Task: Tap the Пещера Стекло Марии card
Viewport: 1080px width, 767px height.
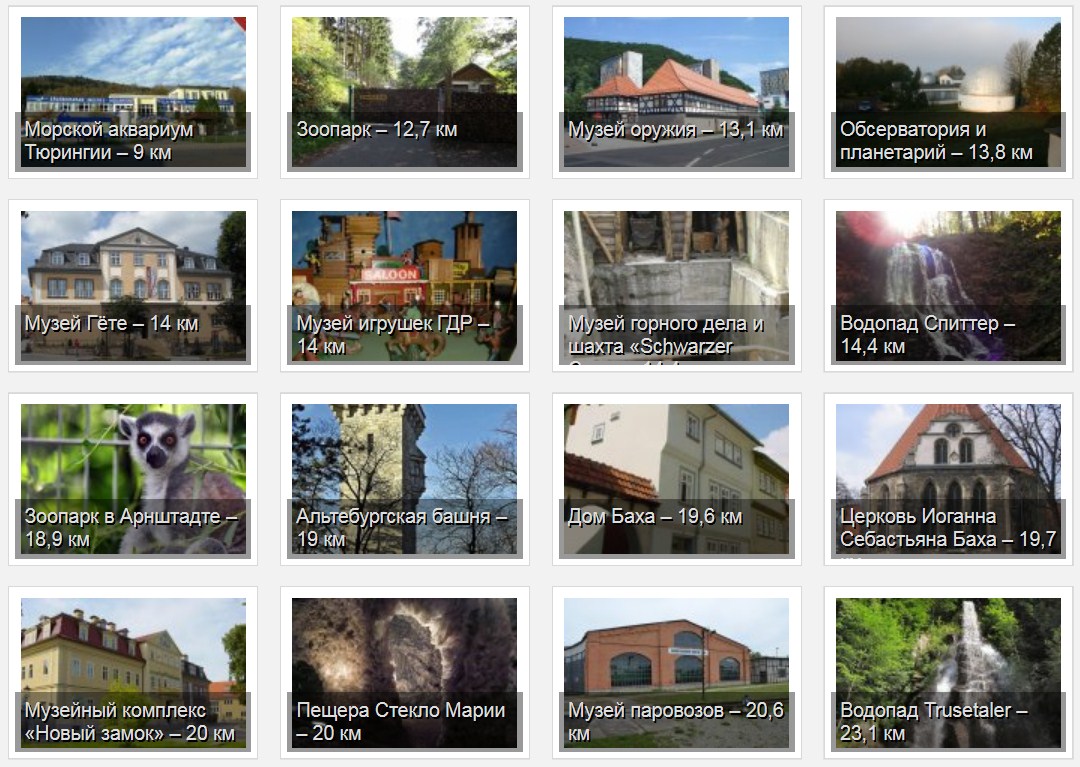Action: click(405, 672)
